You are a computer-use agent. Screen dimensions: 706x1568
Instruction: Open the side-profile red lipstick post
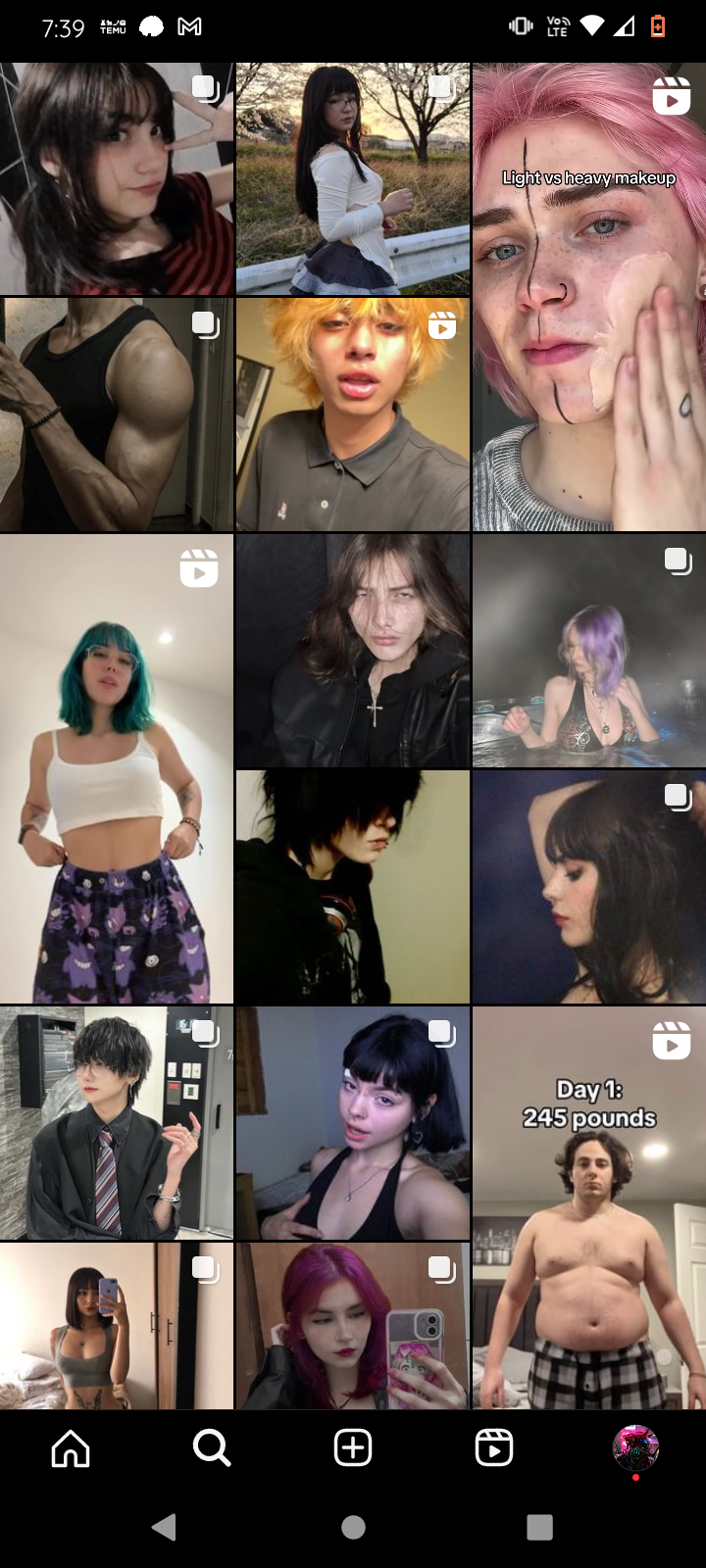click(588, 887)
